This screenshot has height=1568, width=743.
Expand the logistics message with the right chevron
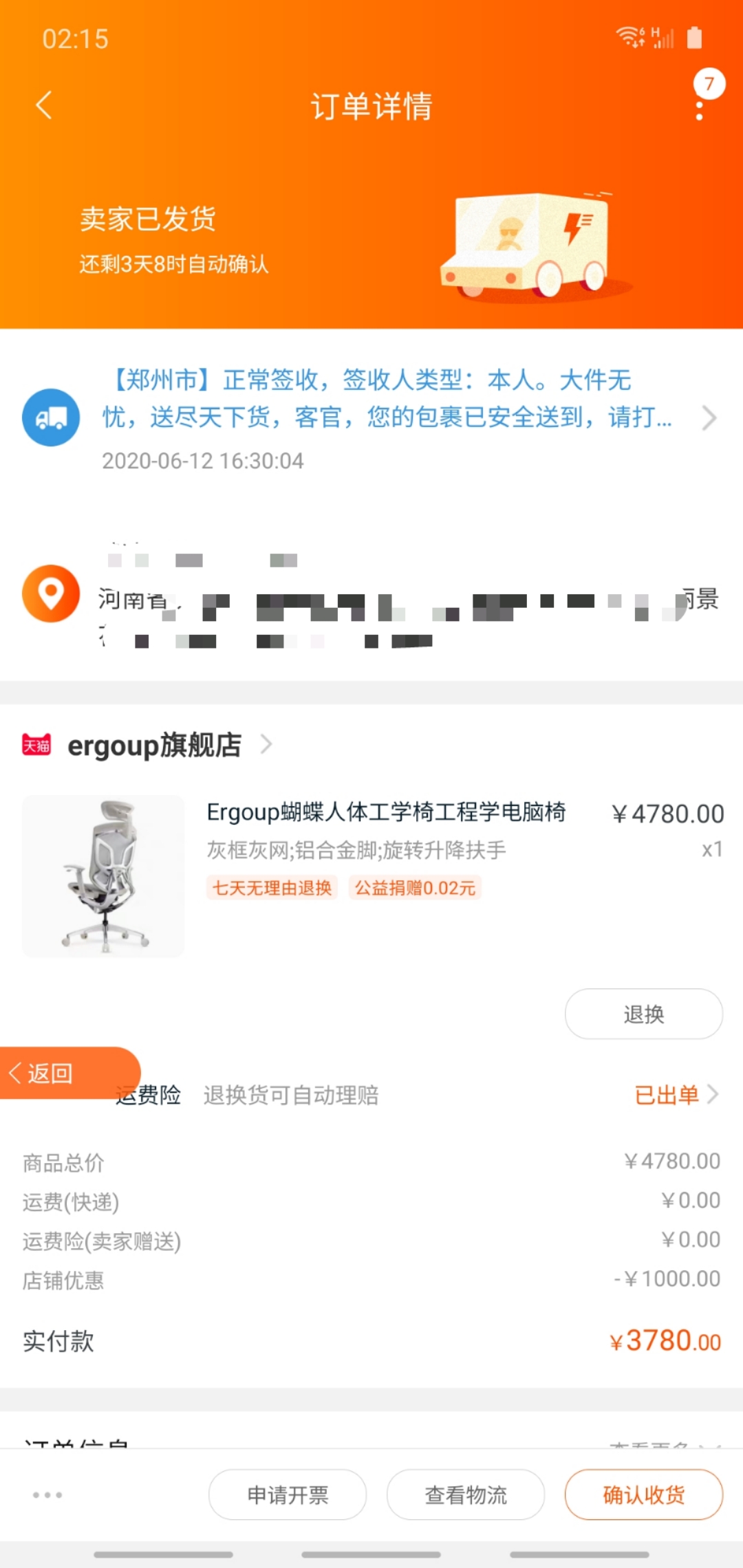pos(709,417)
